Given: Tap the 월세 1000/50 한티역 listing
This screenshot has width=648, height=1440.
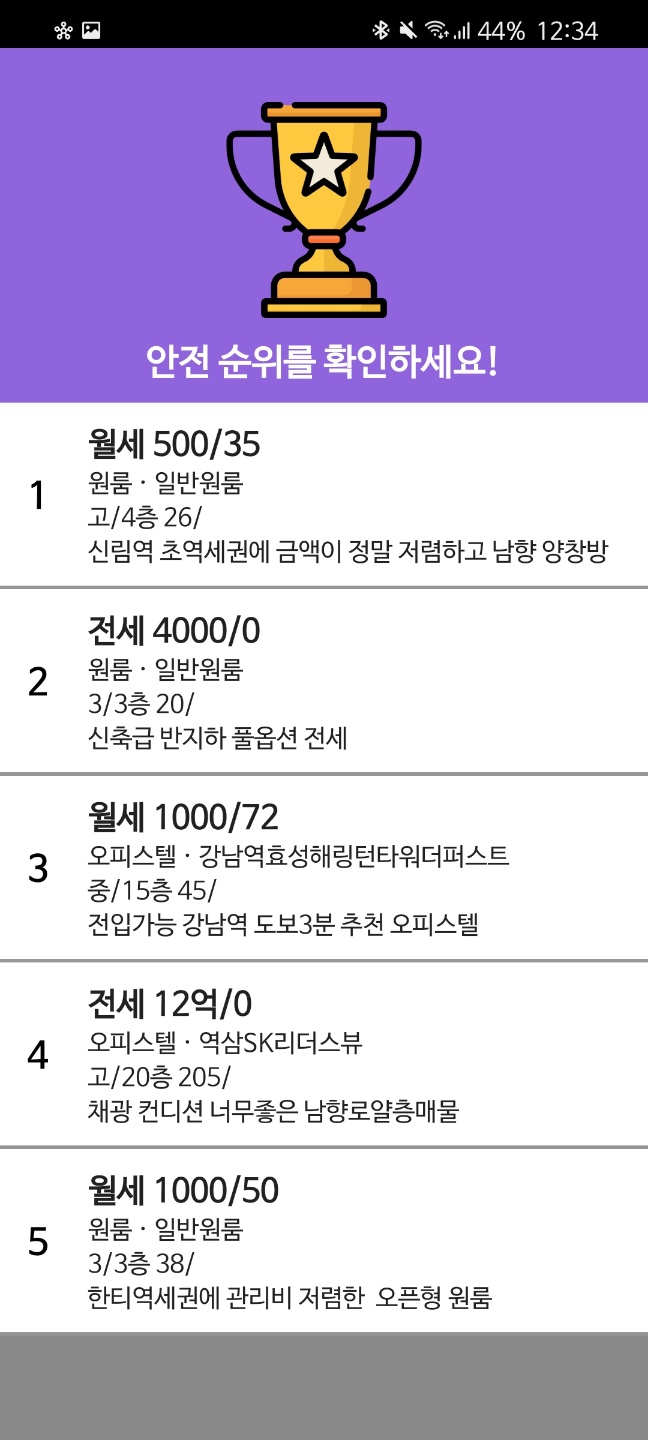Looking at the screenshot, I should click(324, 1243).
